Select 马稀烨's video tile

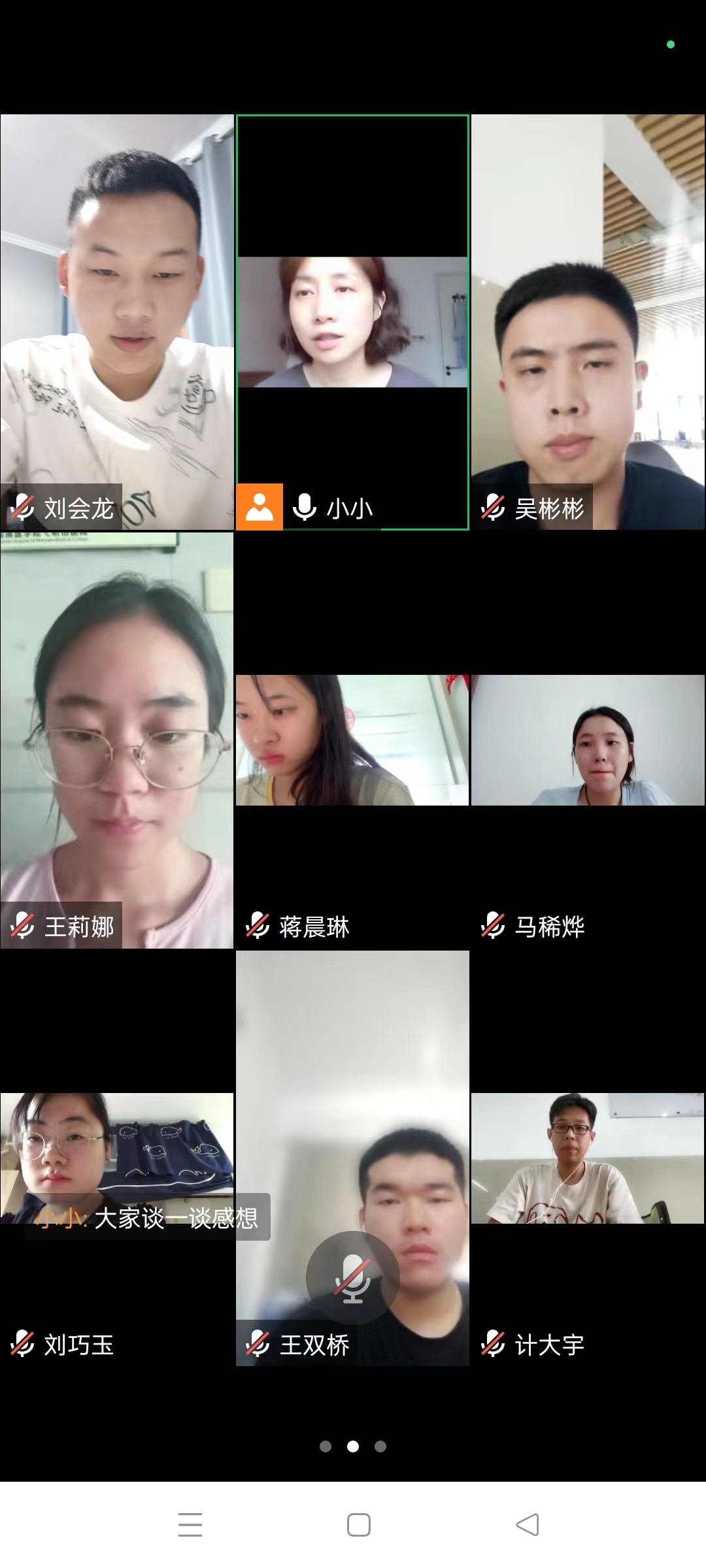coord(588,740)
